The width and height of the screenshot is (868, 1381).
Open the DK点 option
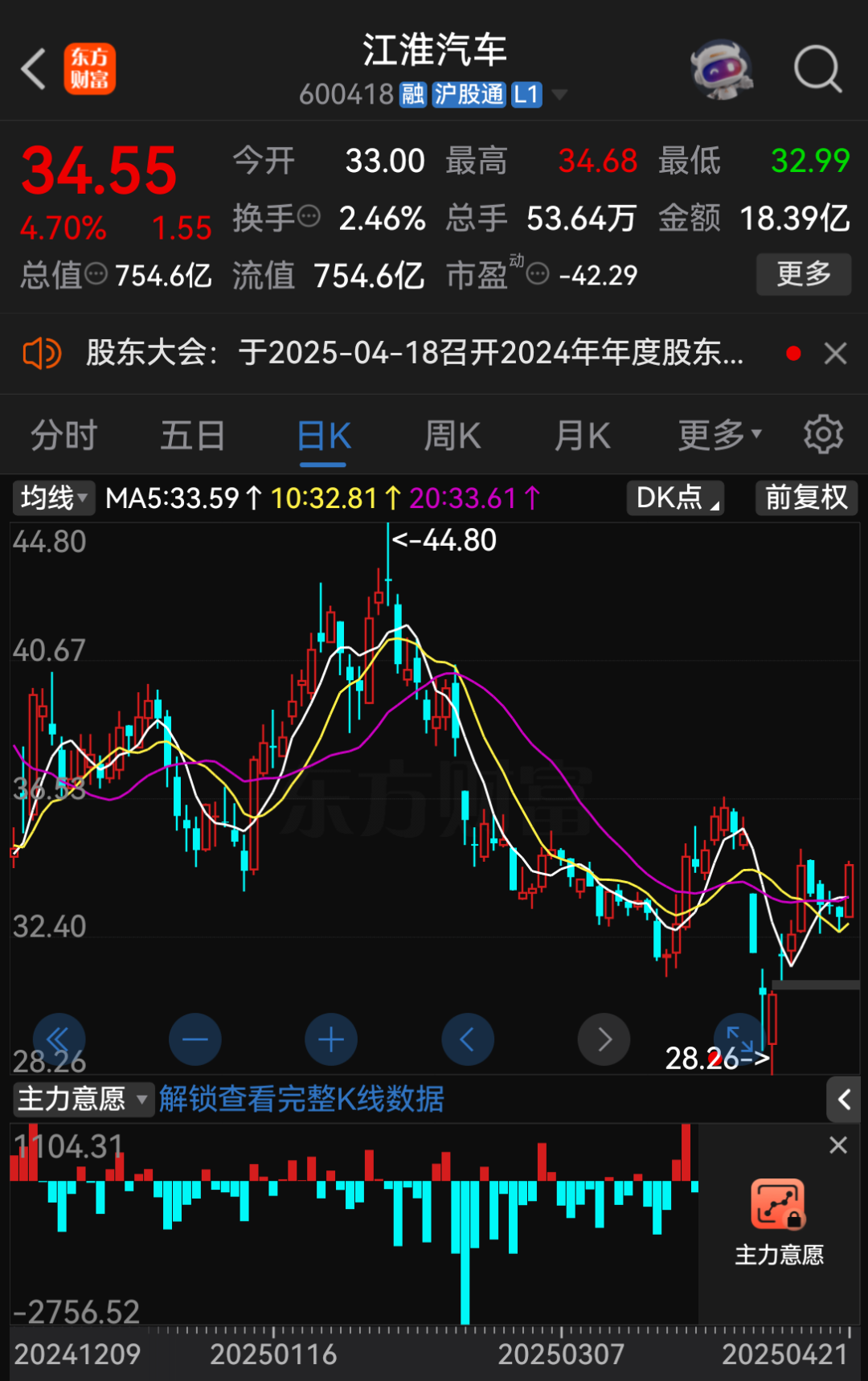pos(675,498)
